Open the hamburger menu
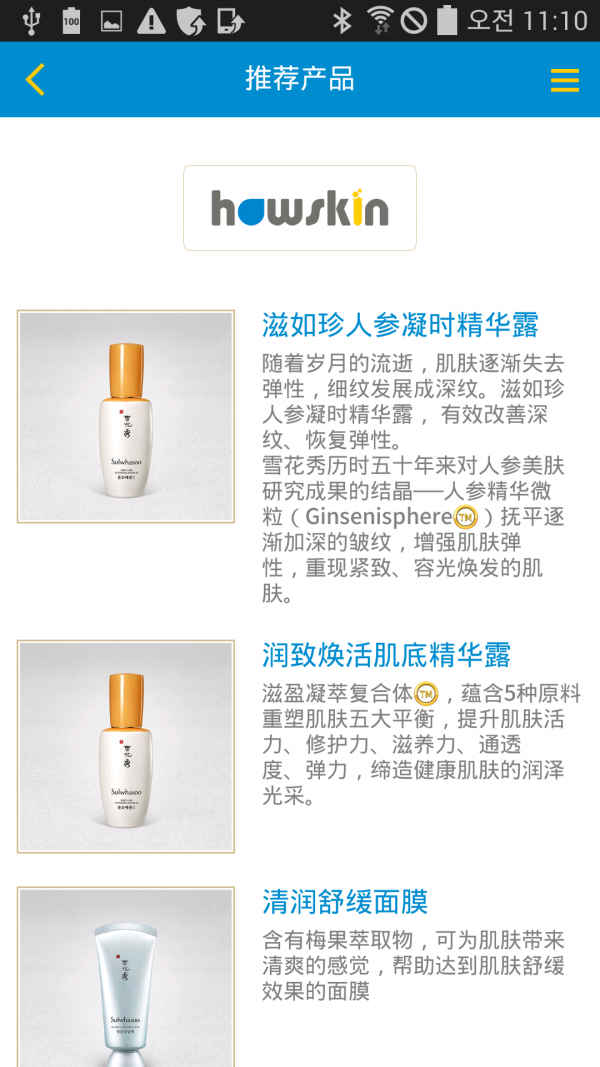 click(564, 80)
